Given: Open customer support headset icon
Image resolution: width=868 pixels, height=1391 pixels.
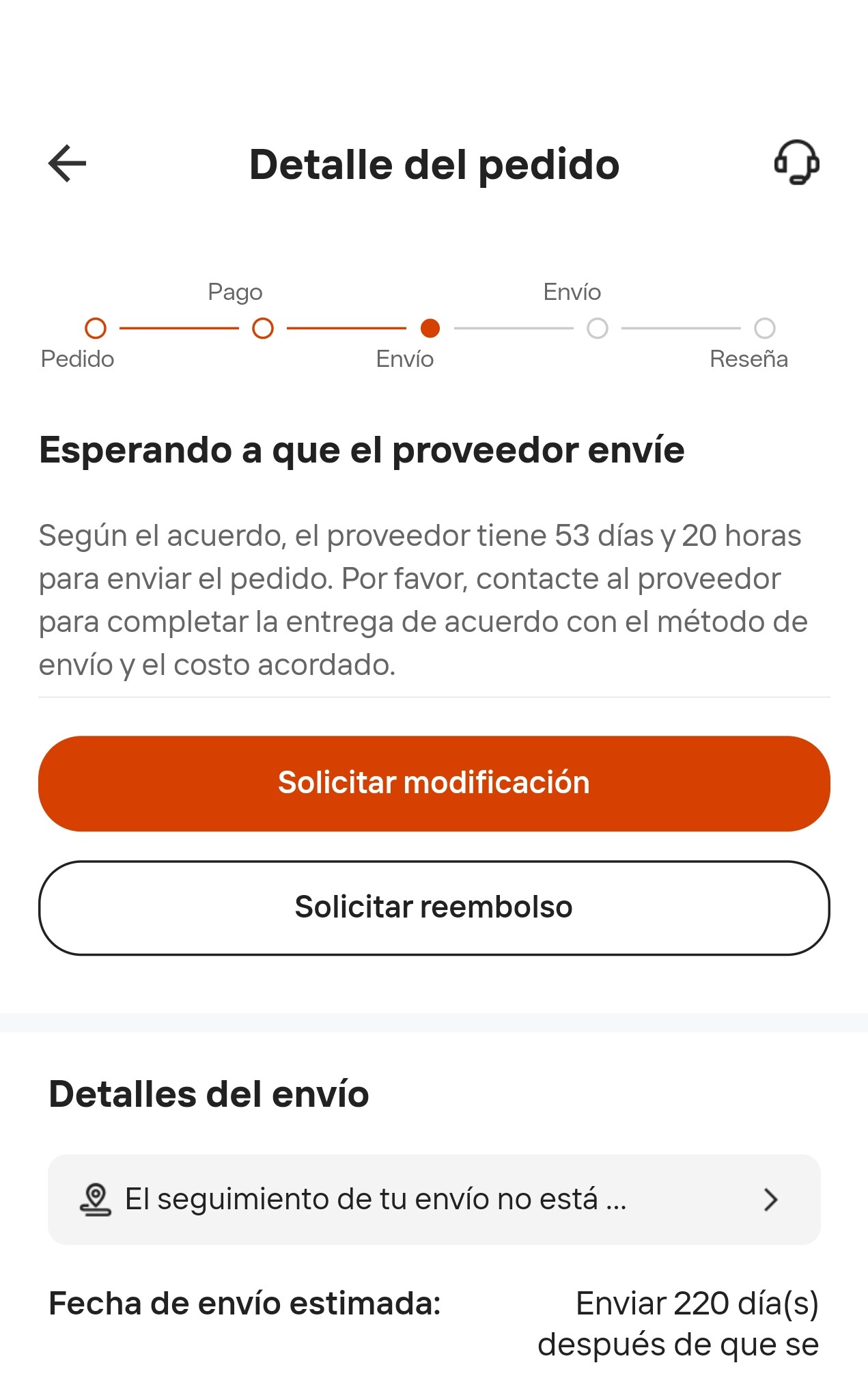Looking at the screenshot, I should pyautogui.click(x=796, y=163).
